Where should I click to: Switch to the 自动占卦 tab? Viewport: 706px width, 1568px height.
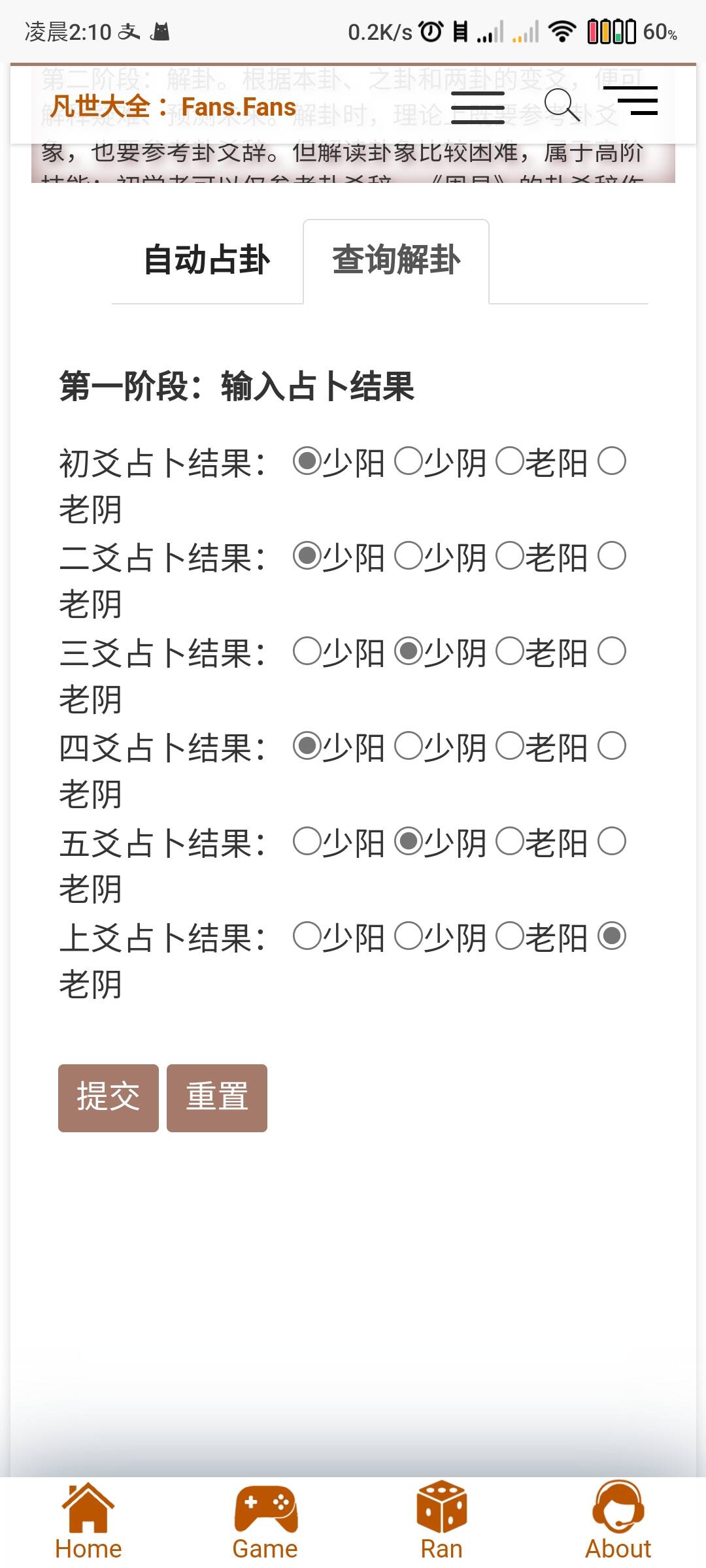tap(207, 260)
